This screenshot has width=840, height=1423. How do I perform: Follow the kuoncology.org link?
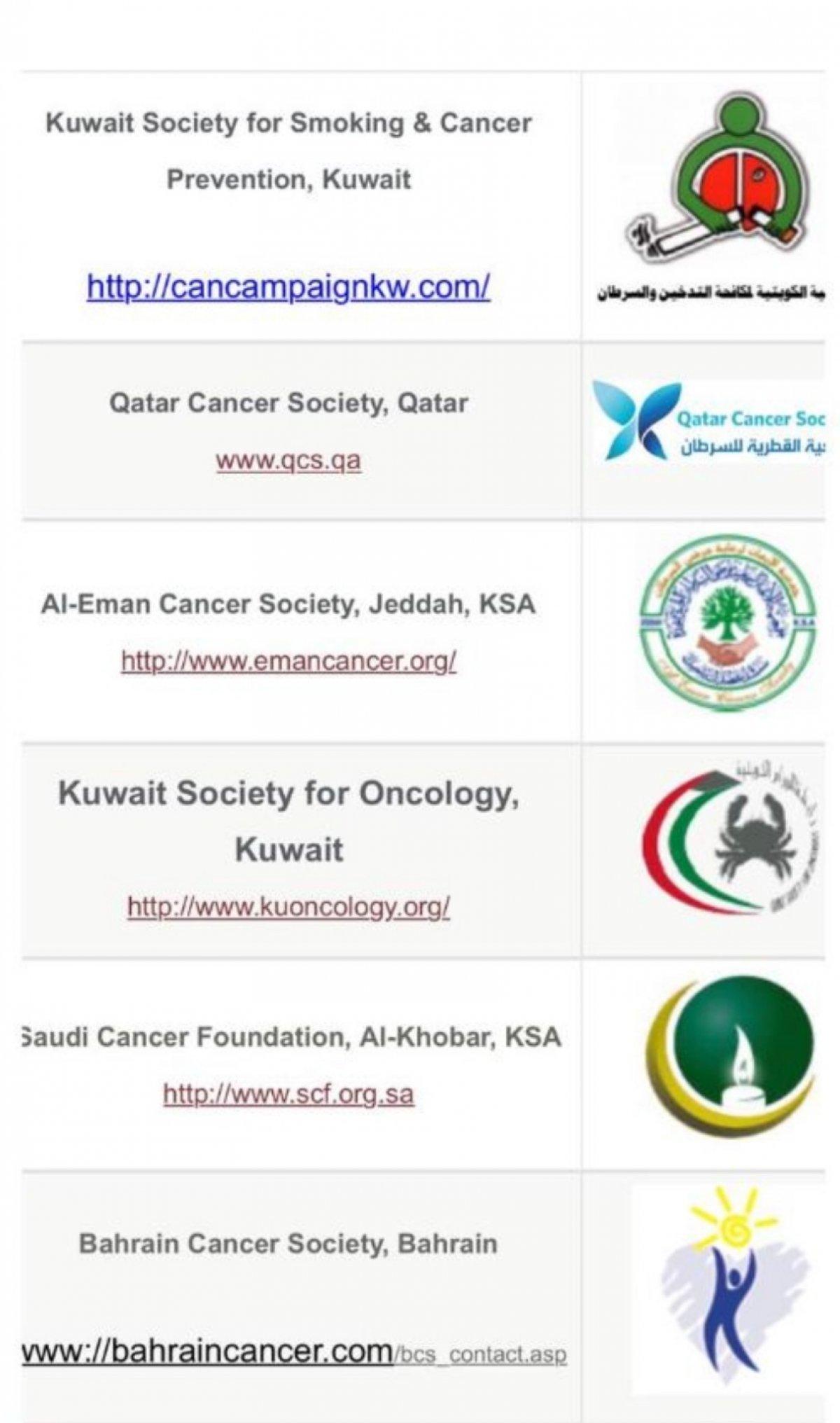pos(288,907)
